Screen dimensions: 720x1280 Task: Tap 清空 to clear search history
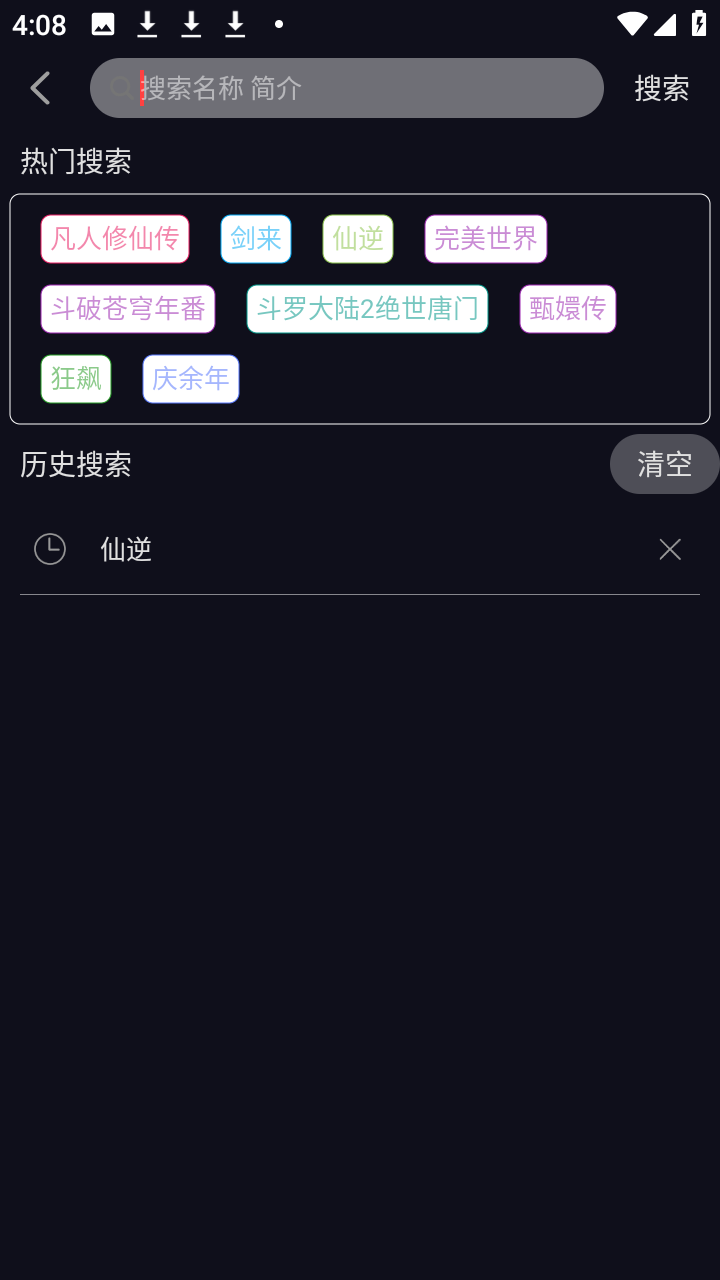tap(664, 463)
